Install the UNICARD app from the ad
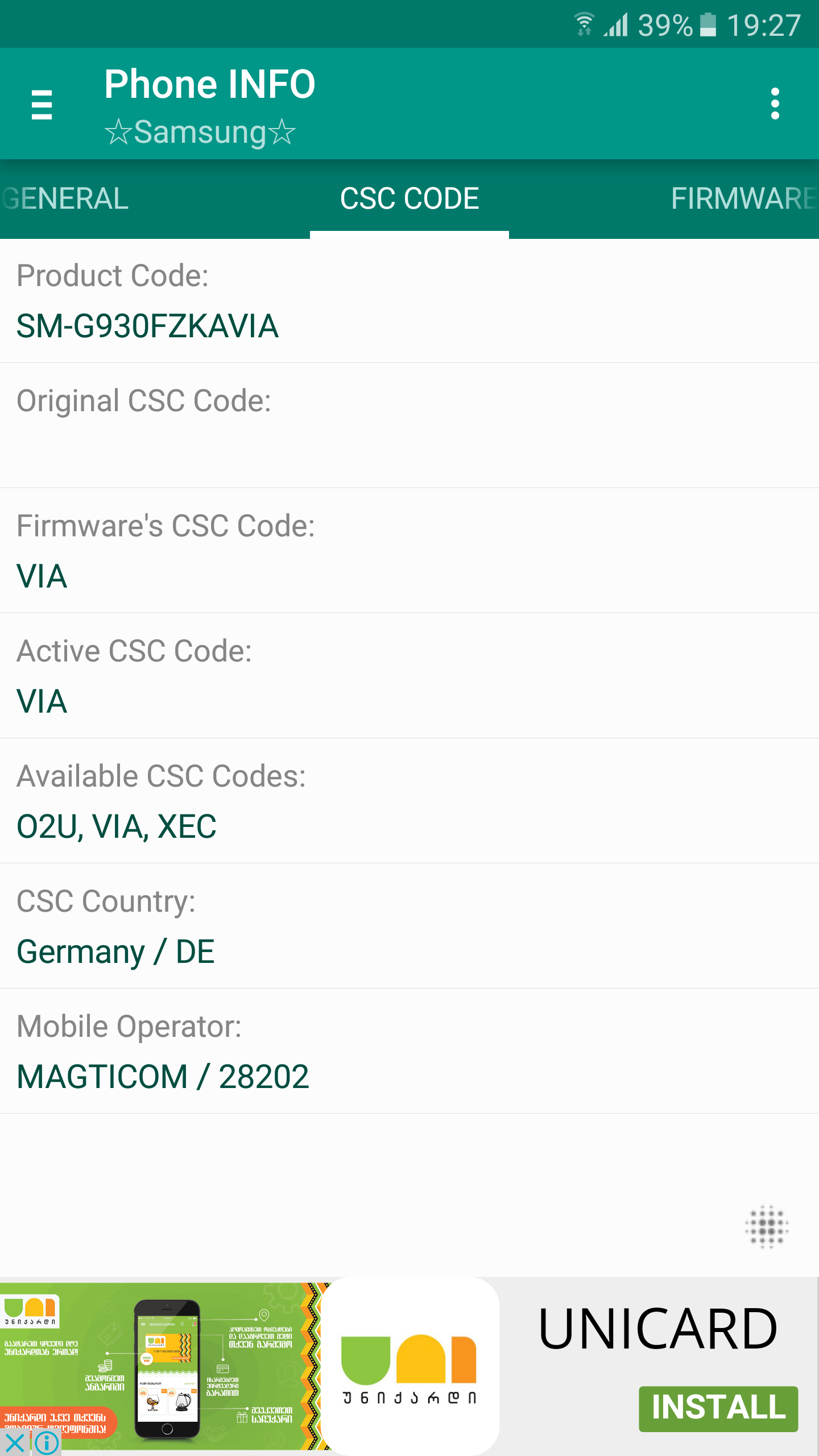 (x=718, y=1408)
